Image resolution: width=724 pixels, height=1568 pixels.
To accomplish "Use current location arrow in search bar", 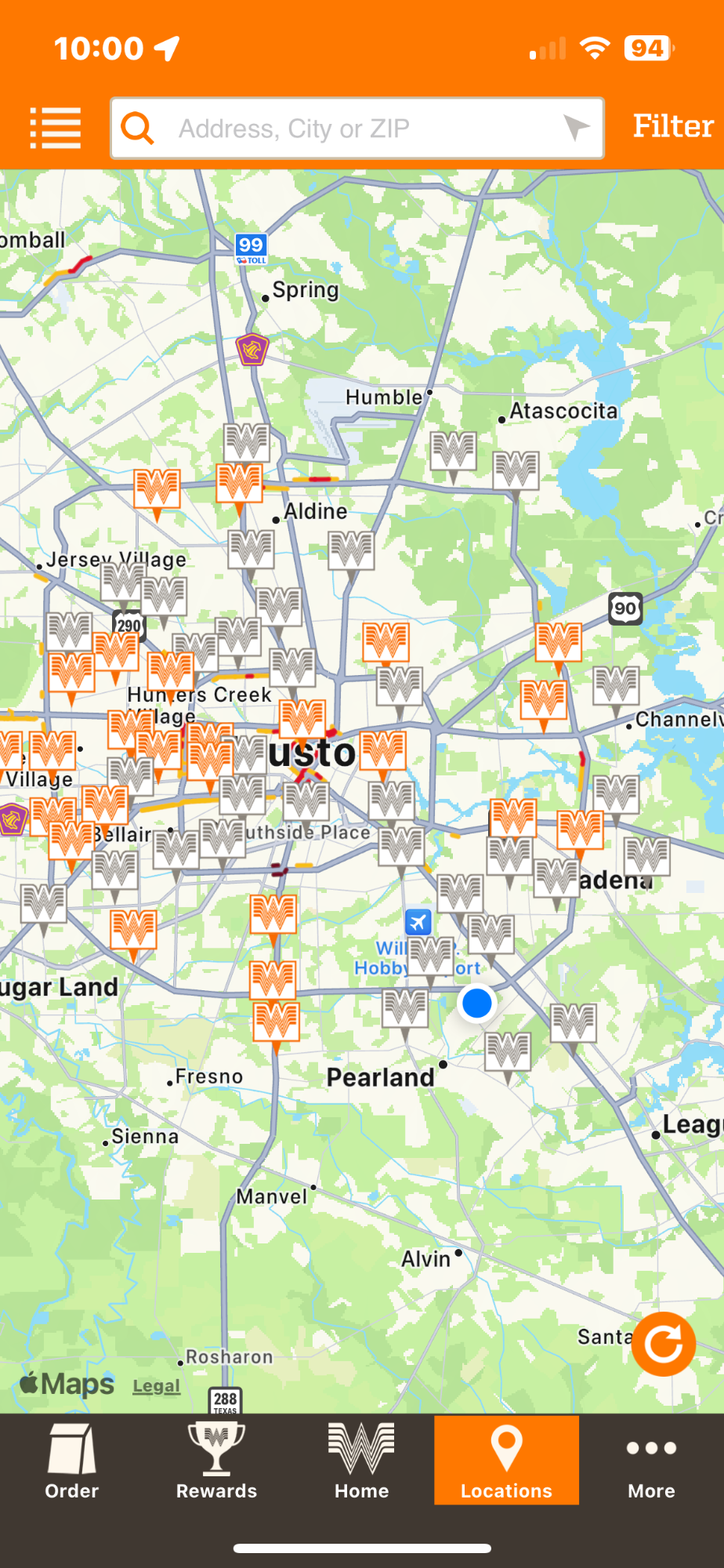I will click(576, 127).
